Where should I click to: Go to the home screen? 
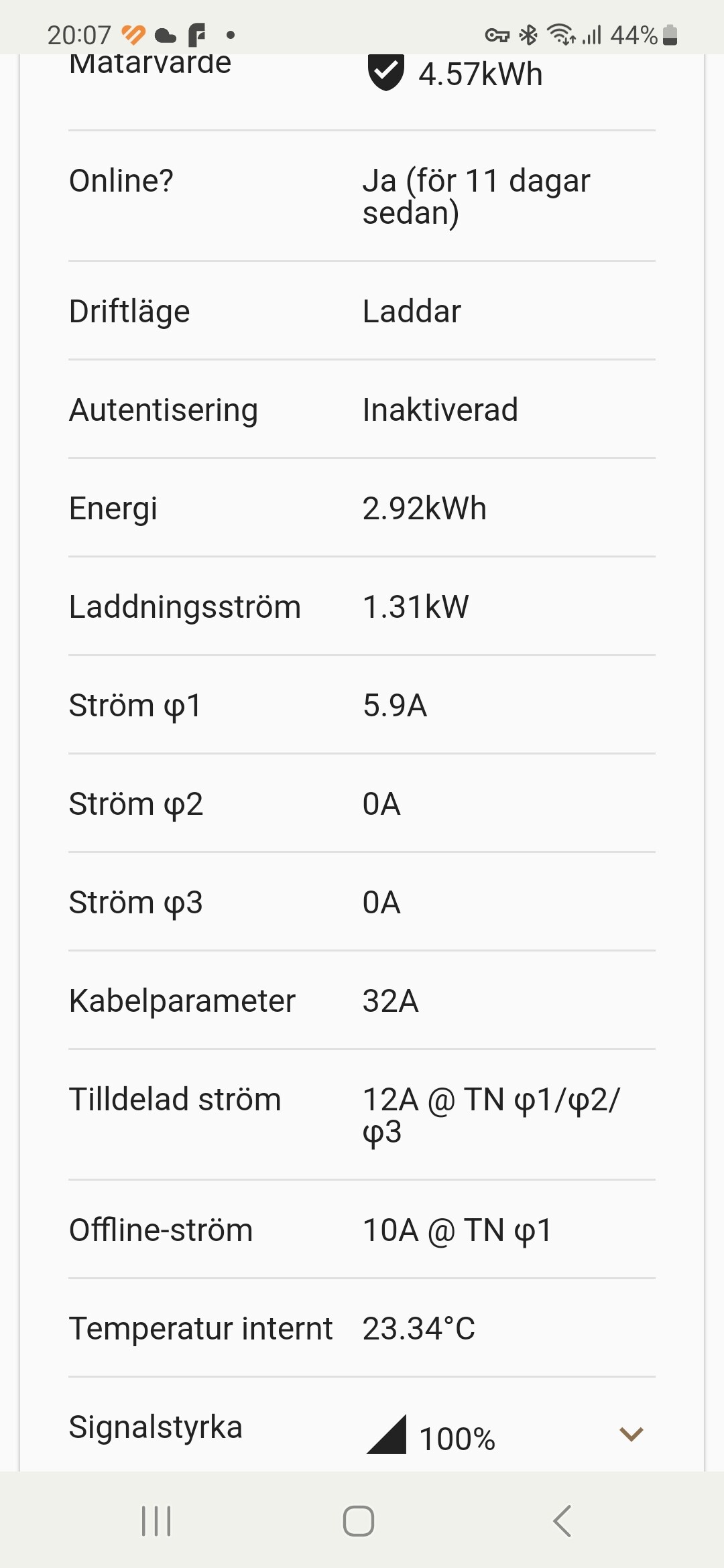(359, 1521)
